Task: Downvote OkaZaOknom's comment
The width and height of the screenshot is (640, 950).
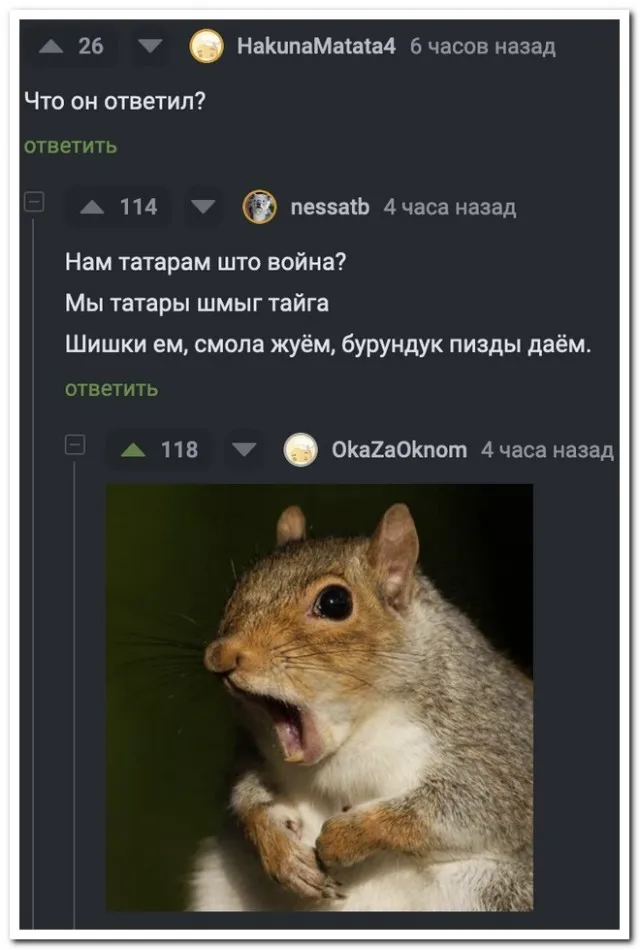Action: click(x=243, y=450)
